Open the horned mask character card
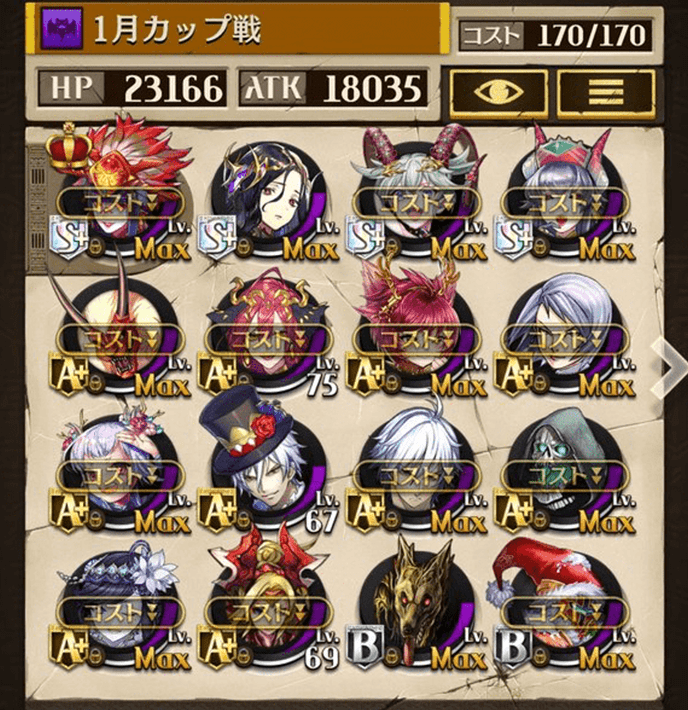688x710 pixels. [120, 335]
